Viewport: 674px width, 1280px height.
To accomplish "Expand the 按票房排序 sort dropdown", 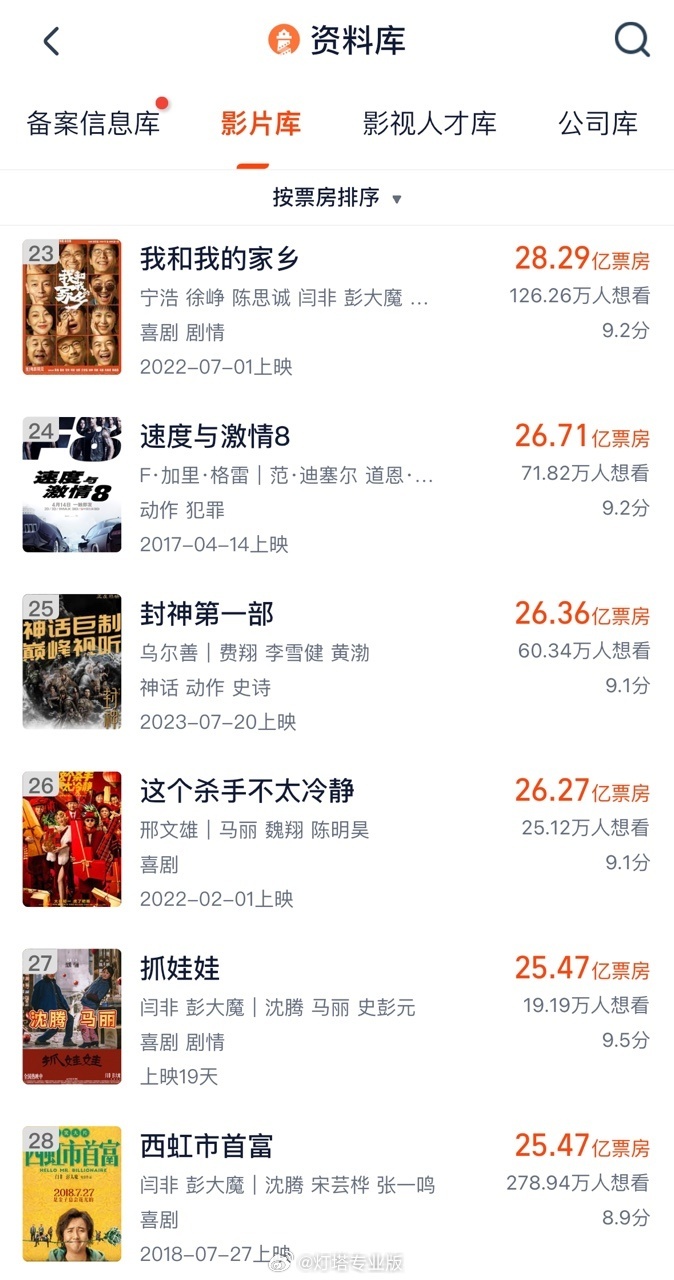I will click(337, 198).
